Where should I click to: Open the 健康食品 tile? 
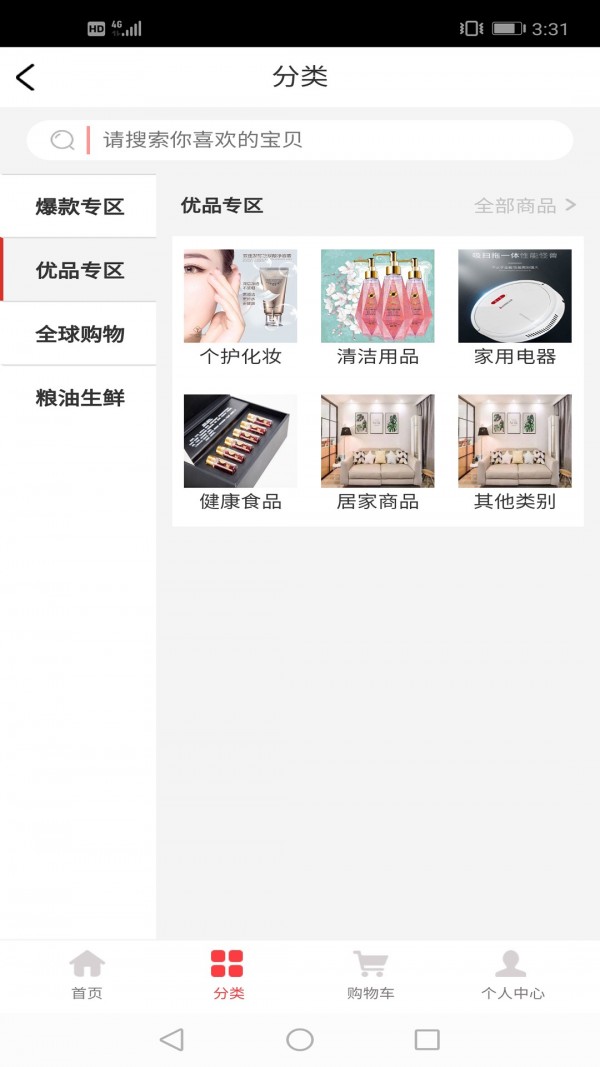click(240, 452)
